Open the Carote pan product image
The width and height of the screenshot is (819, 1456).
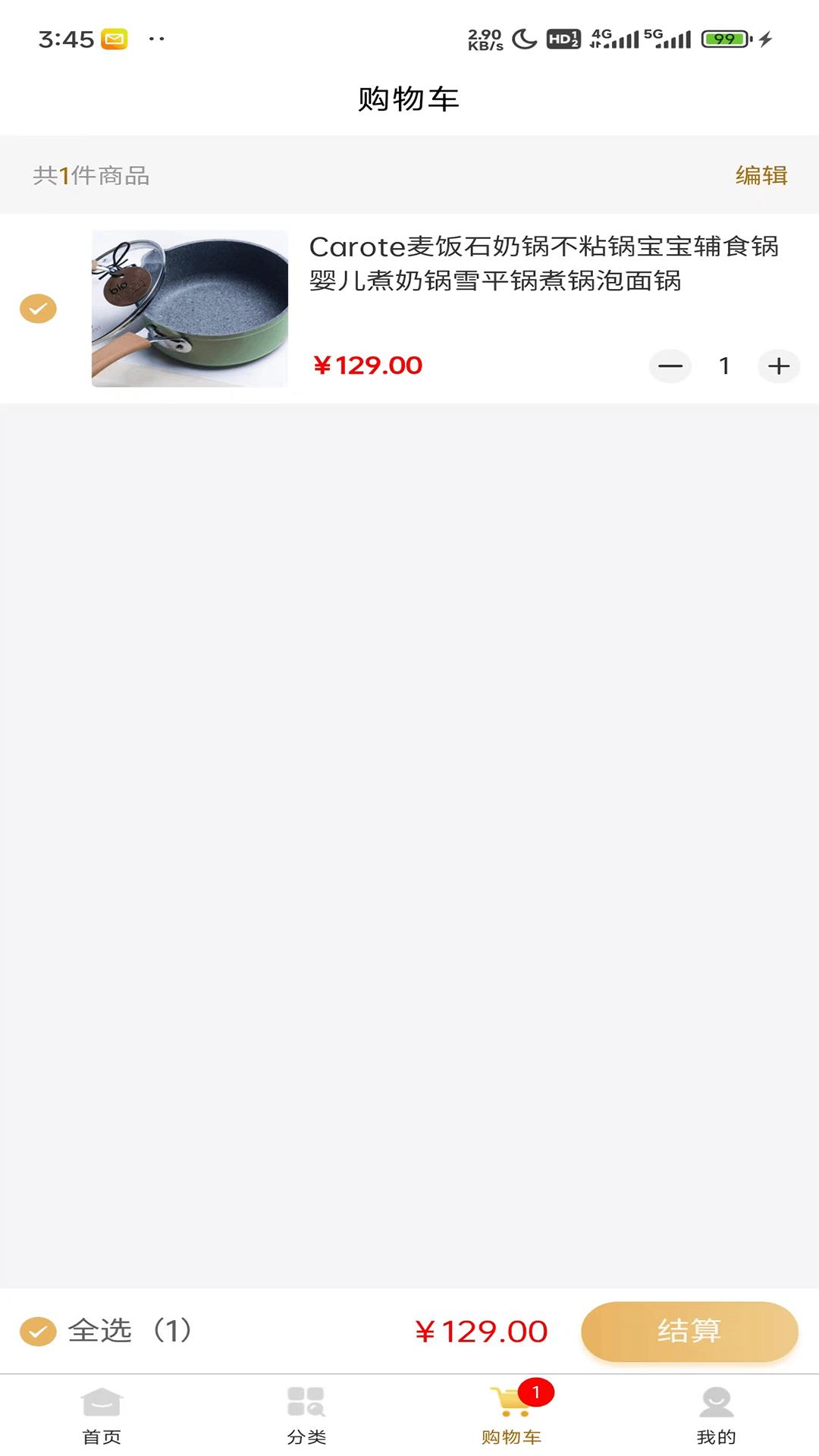[190, 309]
